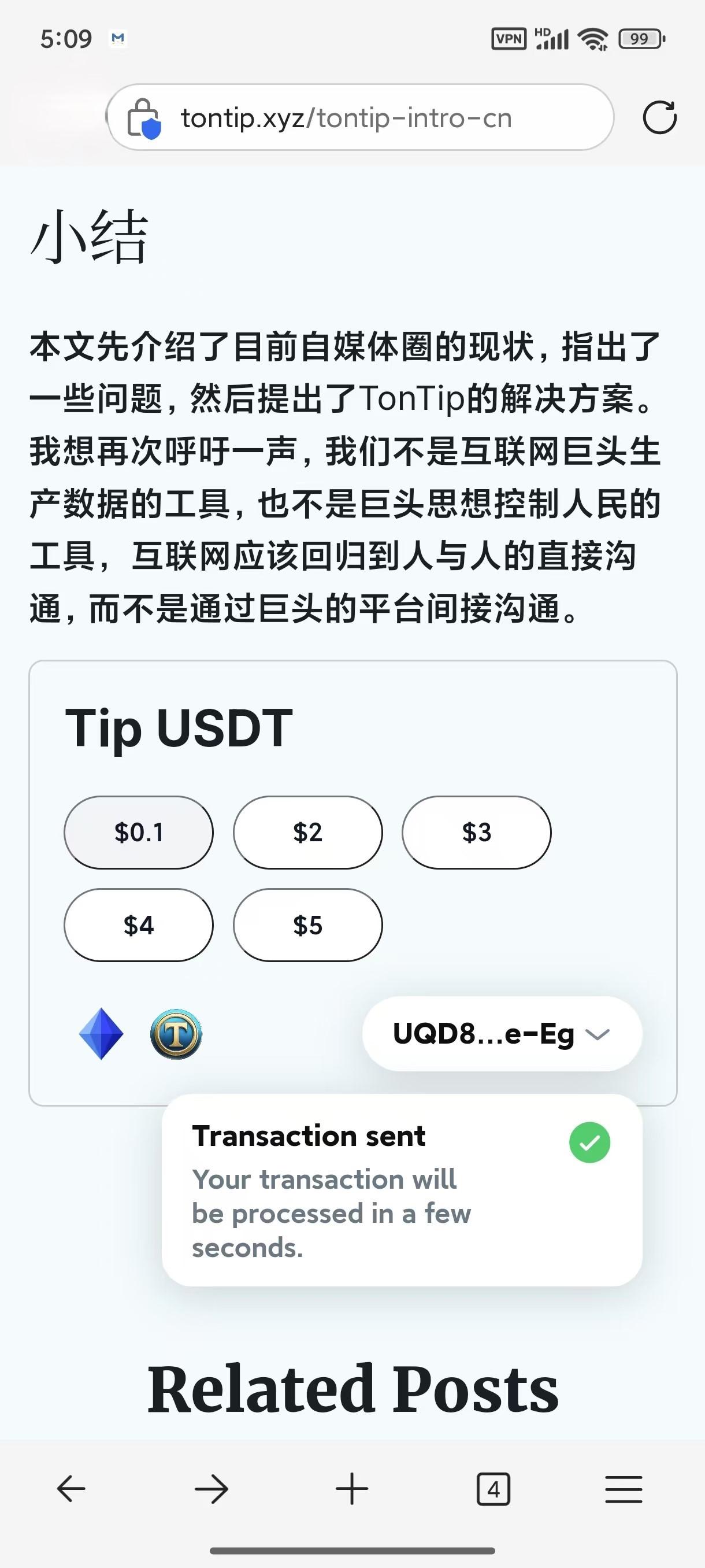The height and width of the screenshot is (1568, 705).
Task: Go forward to the next page
Action: tap(211, 1490)
